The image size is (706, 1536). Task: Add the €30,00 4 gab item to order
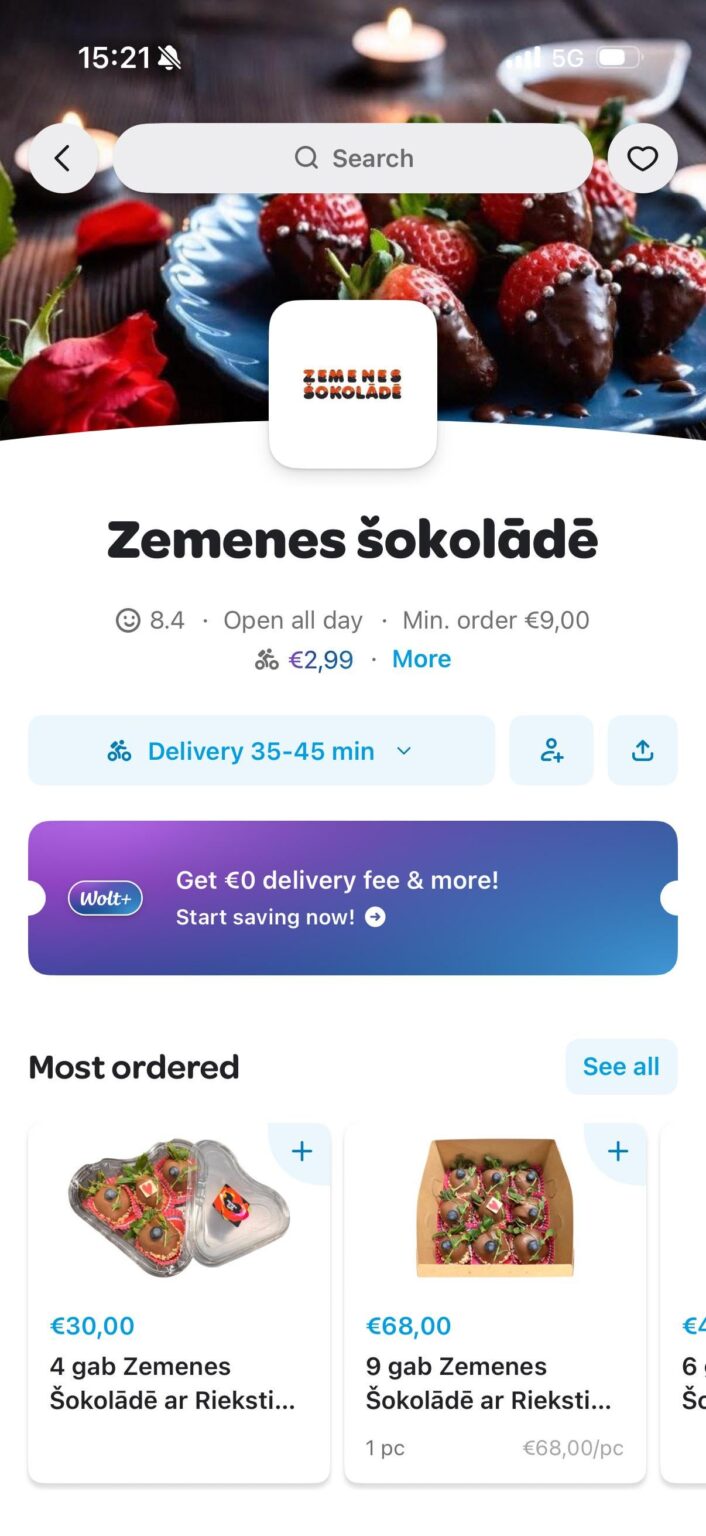pyautogui.click(x=302, y=1151)
